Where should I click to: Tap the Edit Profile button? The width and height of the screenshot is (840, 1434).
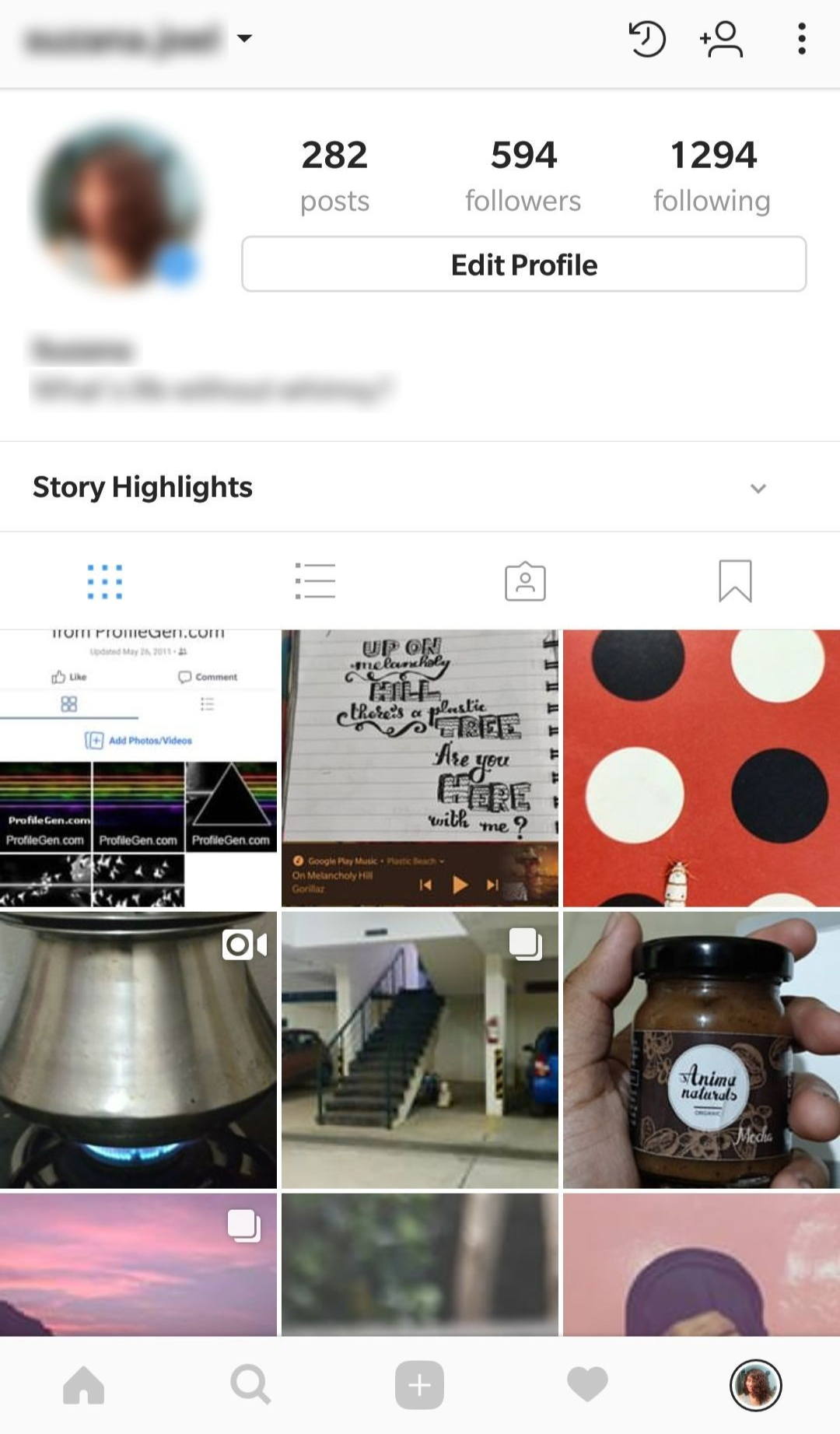(x=523, y=265)
